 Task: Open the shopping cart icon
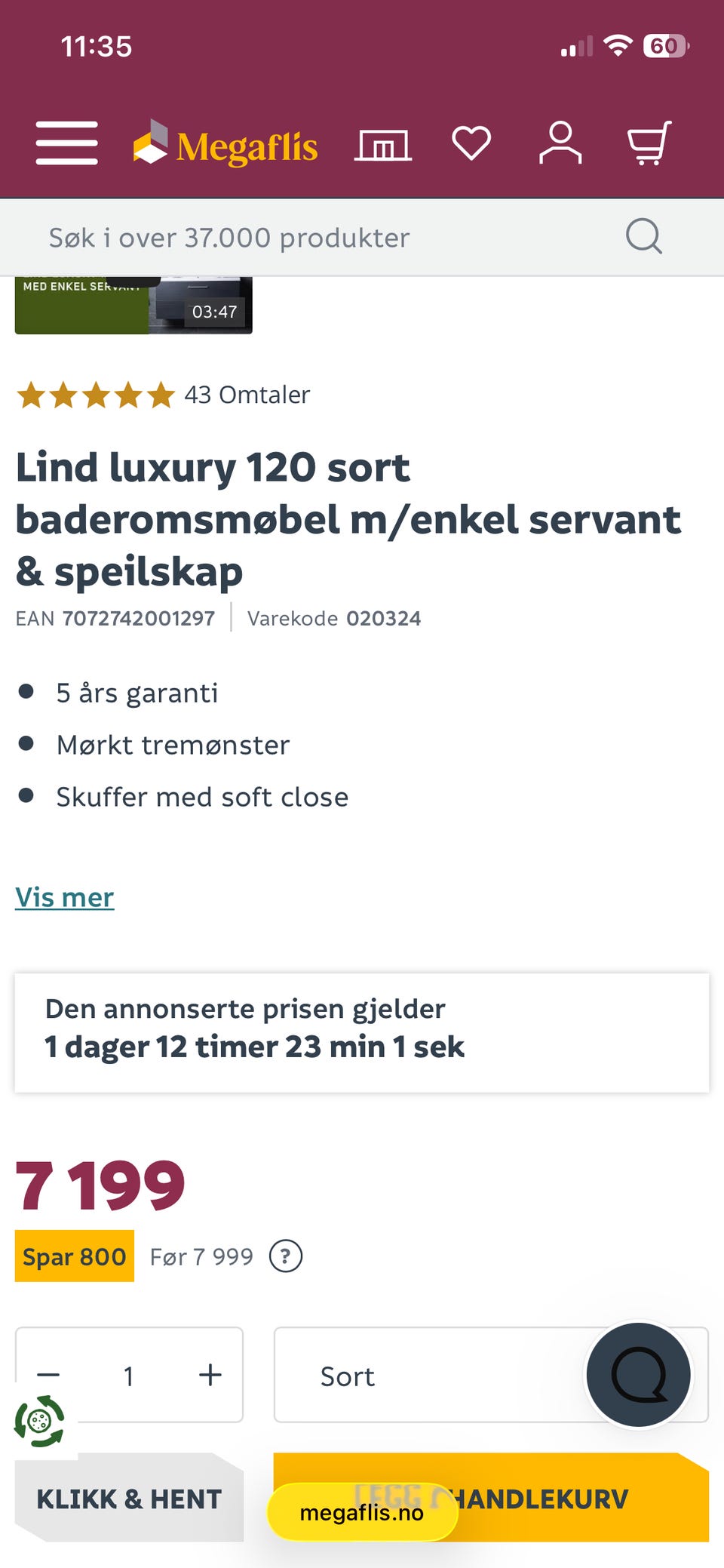(649, 143)
